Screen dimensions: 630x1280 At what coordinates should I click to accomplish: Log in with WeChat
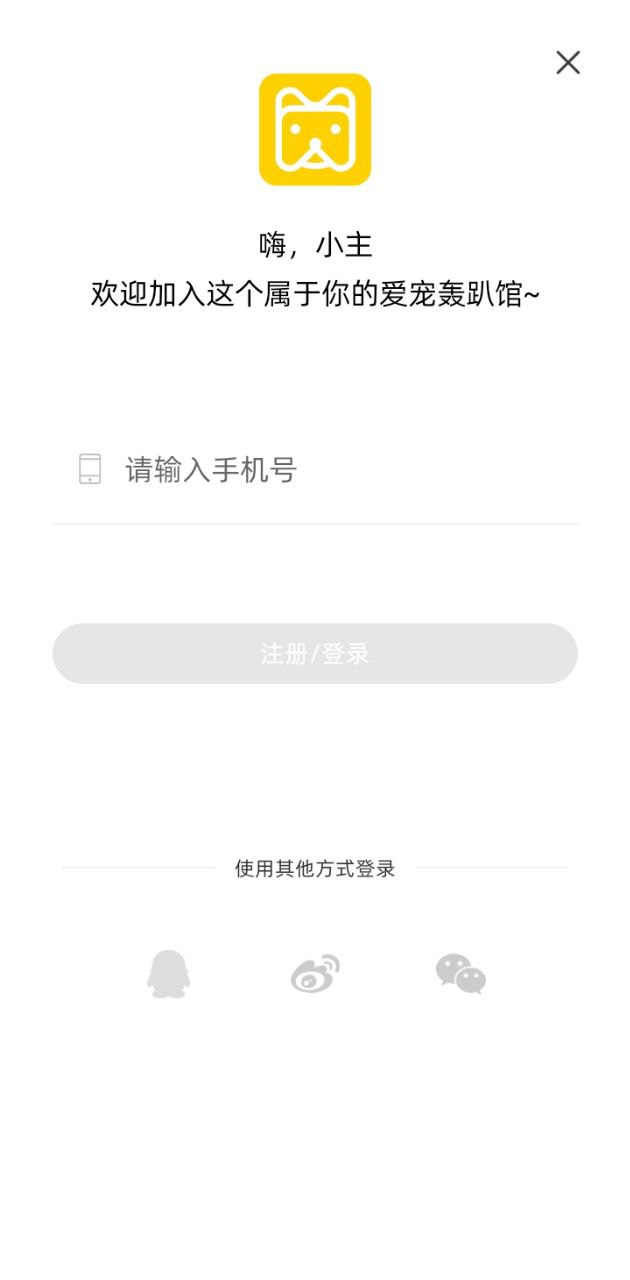tap(461, 974)
